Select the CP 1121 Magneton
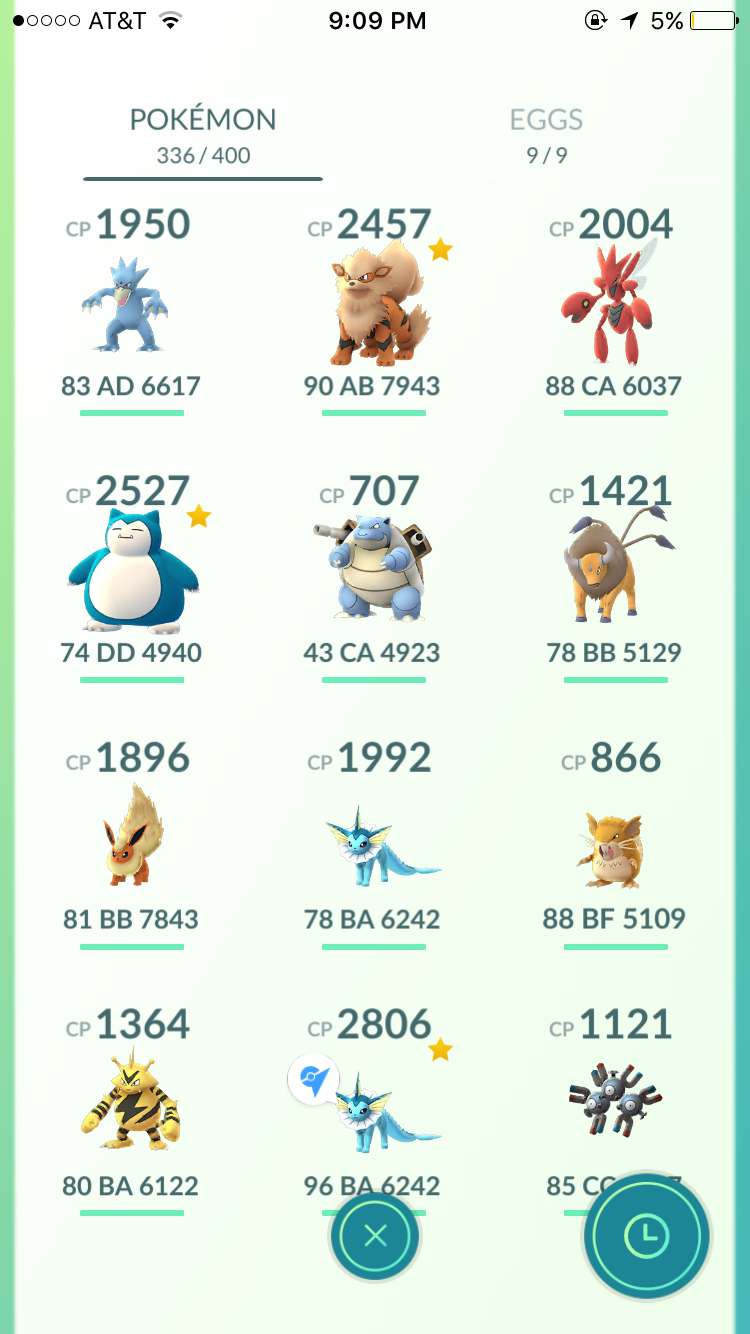The image size is (750, 1334). pos(613,1100)
